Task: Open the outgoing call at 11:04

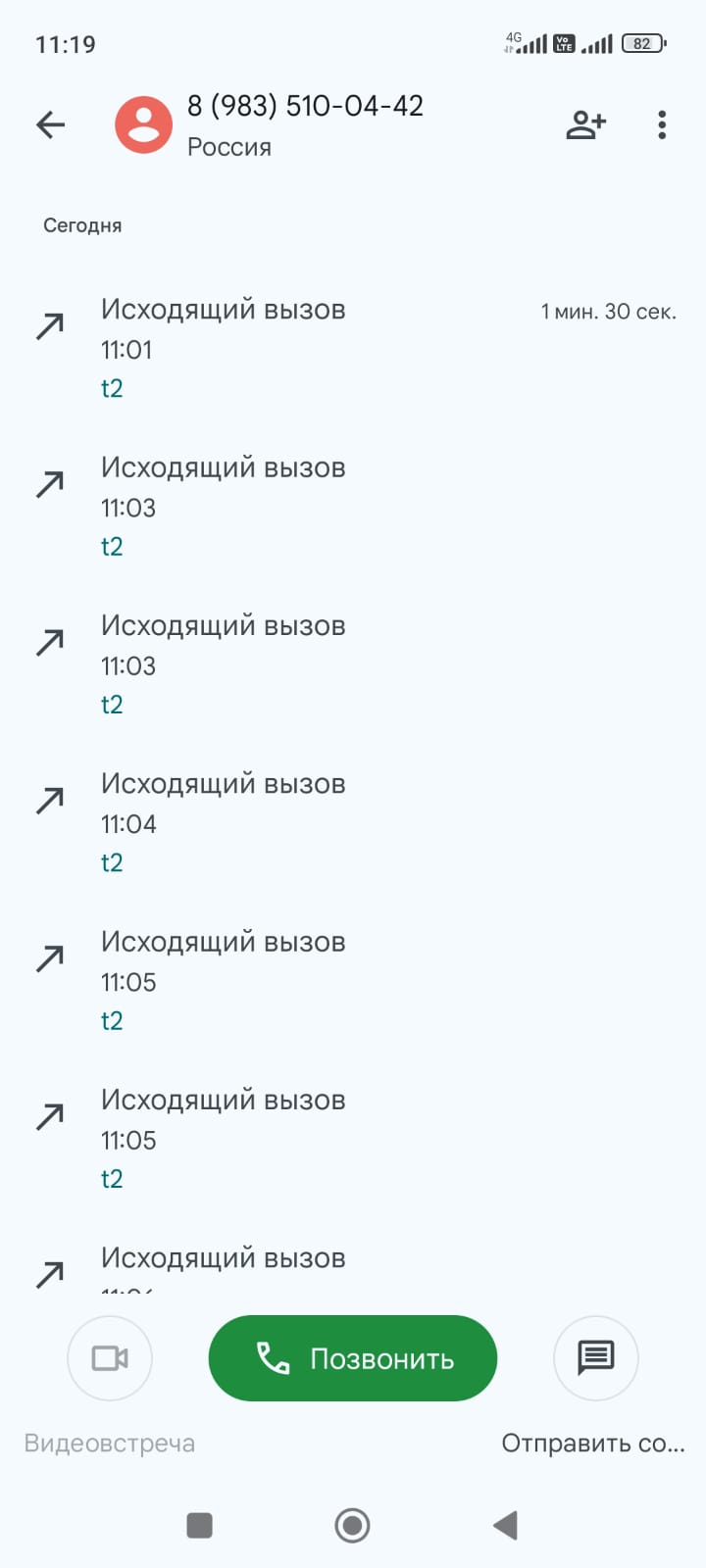Action: pos(353,822)
